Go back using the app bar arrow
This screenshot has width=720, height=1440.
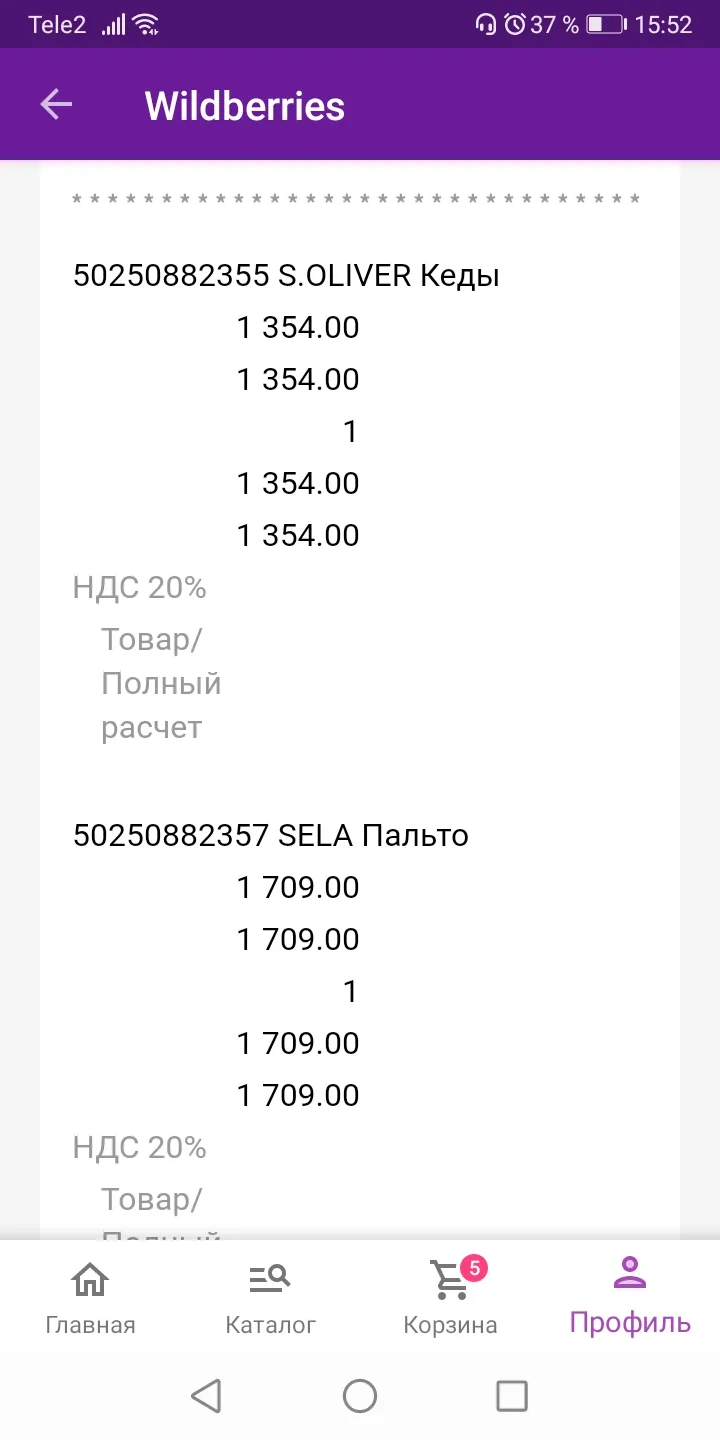point(56,104)
